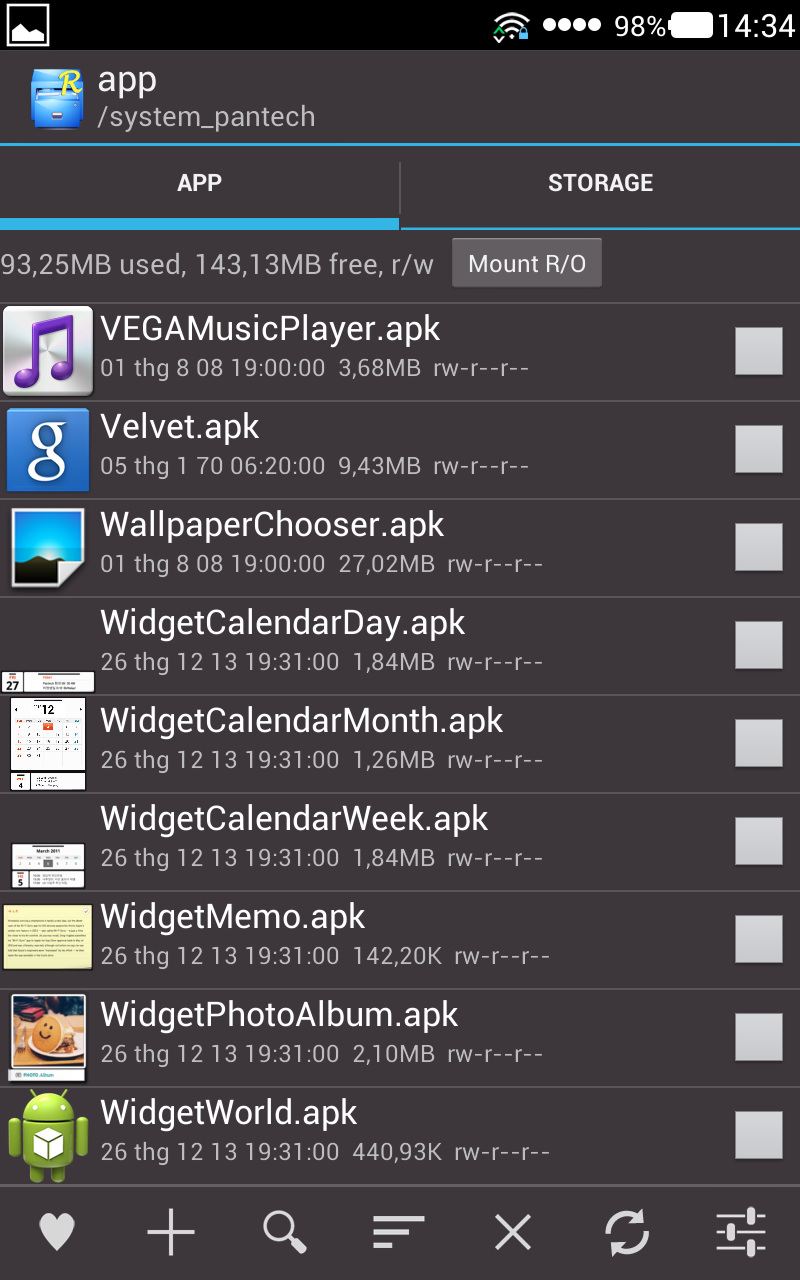Refresh the file list
800x1280 pixels.
pyautogui.click(x=627, y=1232)
